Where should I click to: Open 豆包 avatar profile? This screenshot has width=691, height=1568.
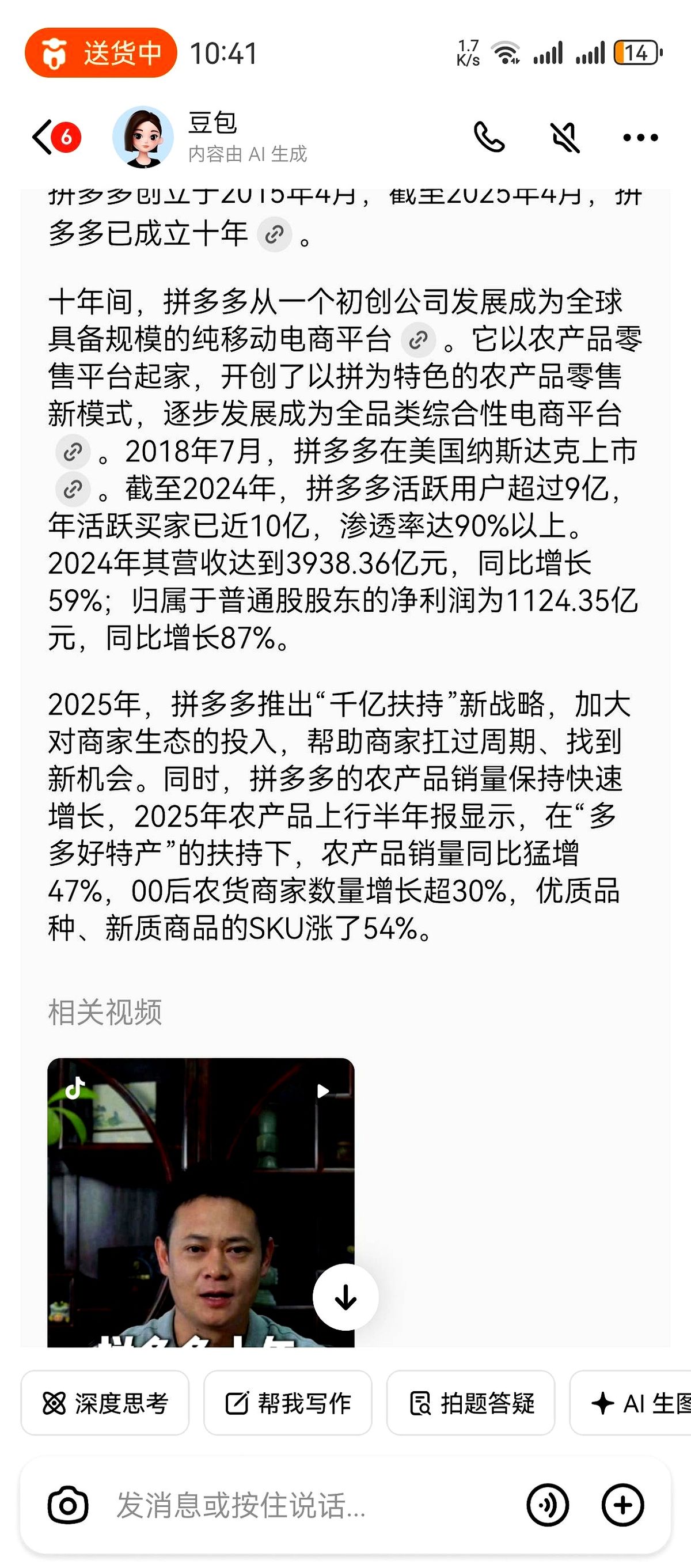click(x=143, y=138)
